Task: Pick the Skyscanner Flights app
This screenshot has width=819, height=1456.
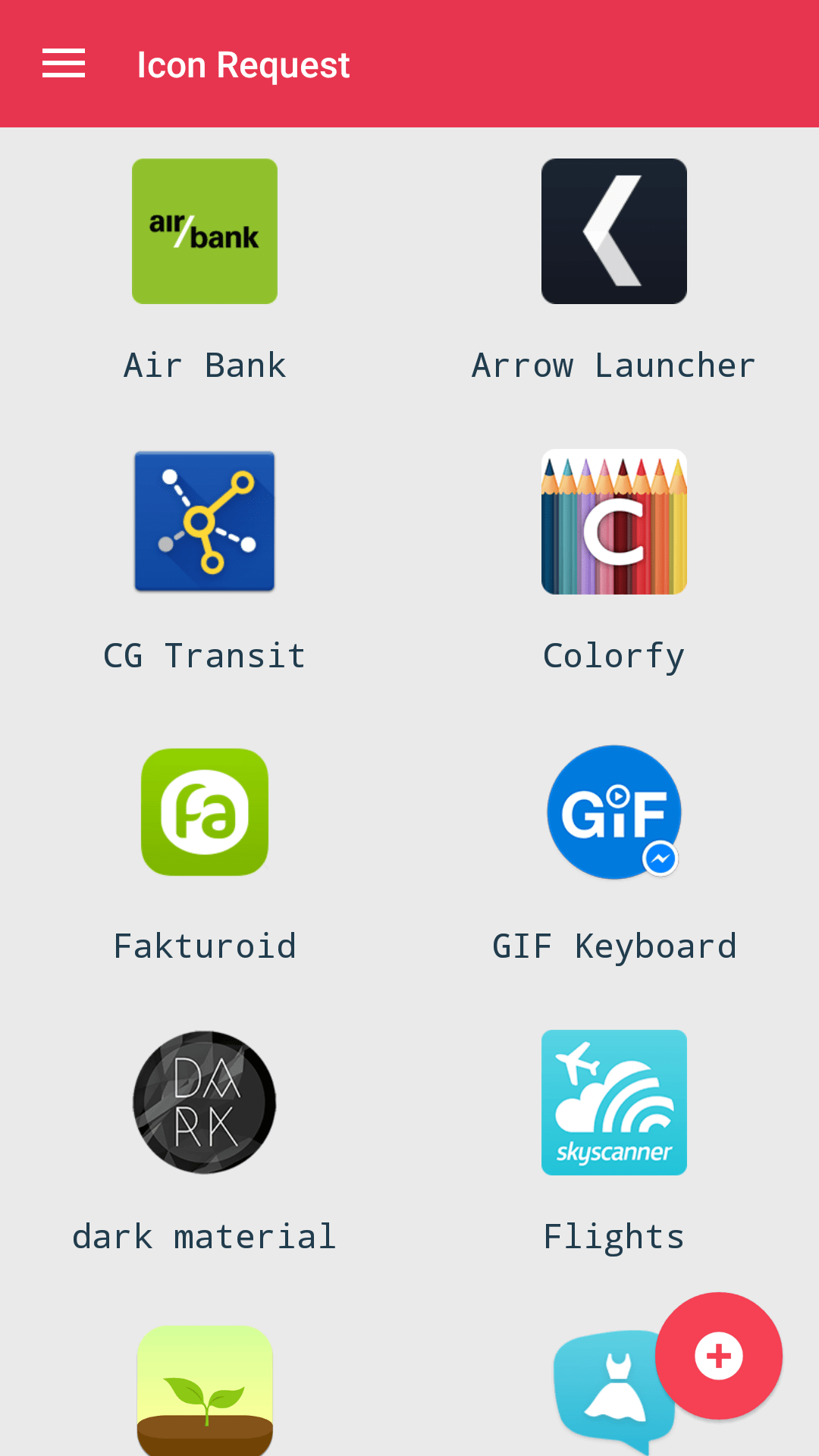Action: (x=614, y=1103)
